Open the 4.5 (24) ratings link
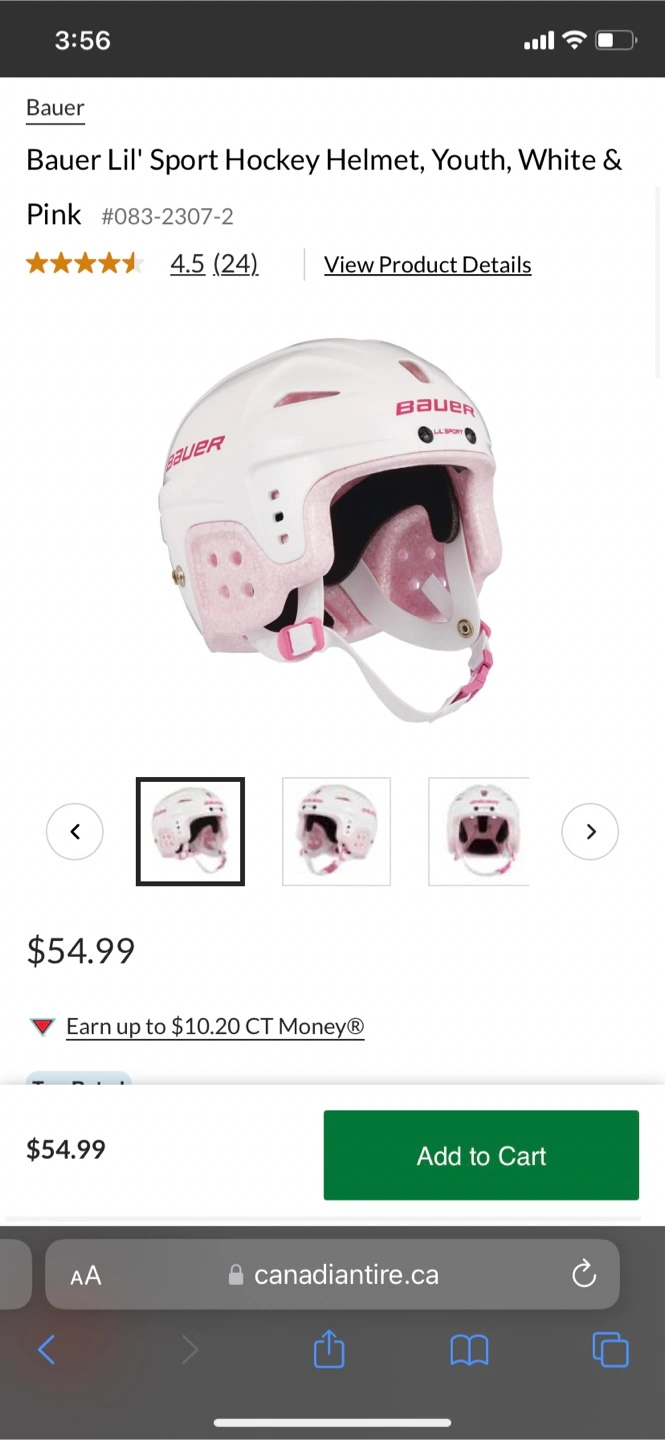This screenshot has width=665, height=1440. point(214,264)
